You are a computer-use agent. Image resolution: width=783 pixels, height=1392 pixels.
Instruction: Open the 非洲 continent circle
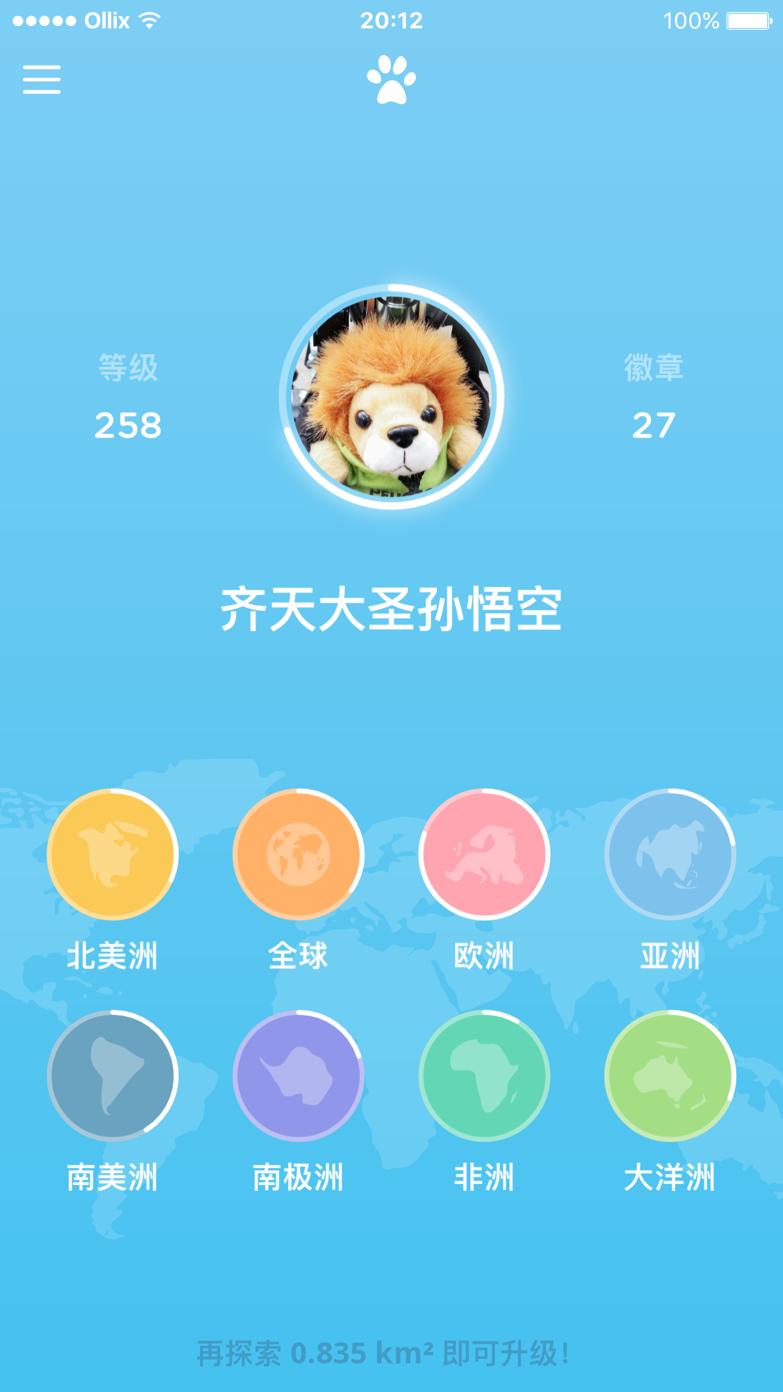tap(484, 1075)
